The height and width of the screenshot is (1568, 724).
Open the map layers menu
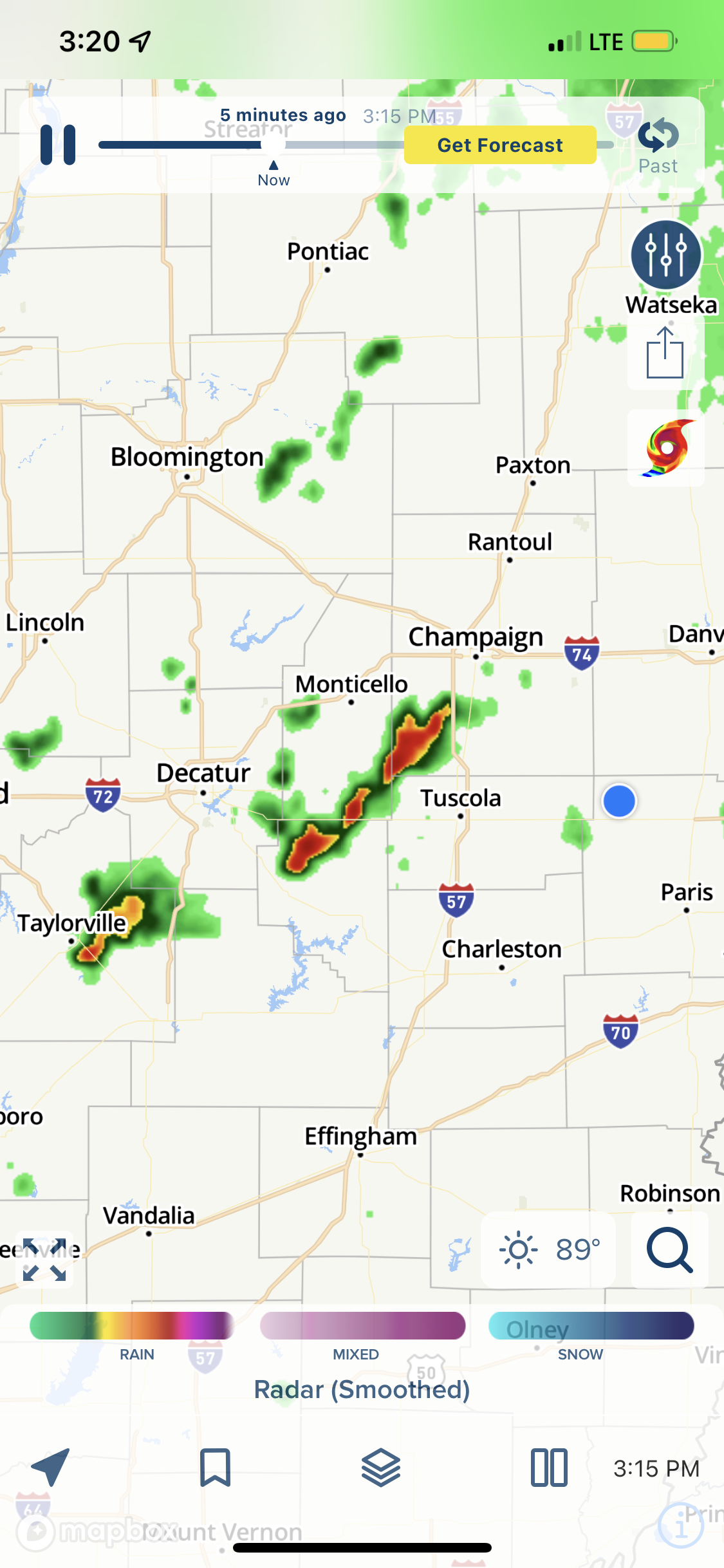tap(381, 1468)
